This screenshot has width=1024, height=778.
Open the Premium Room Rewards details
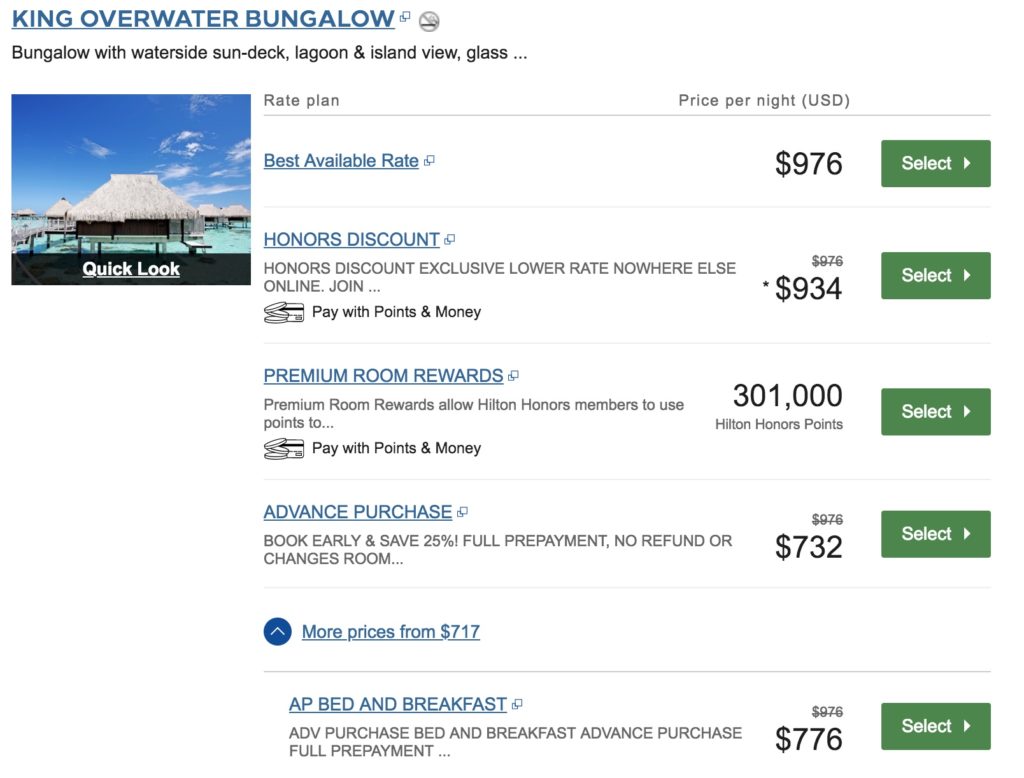coord(383,376)
